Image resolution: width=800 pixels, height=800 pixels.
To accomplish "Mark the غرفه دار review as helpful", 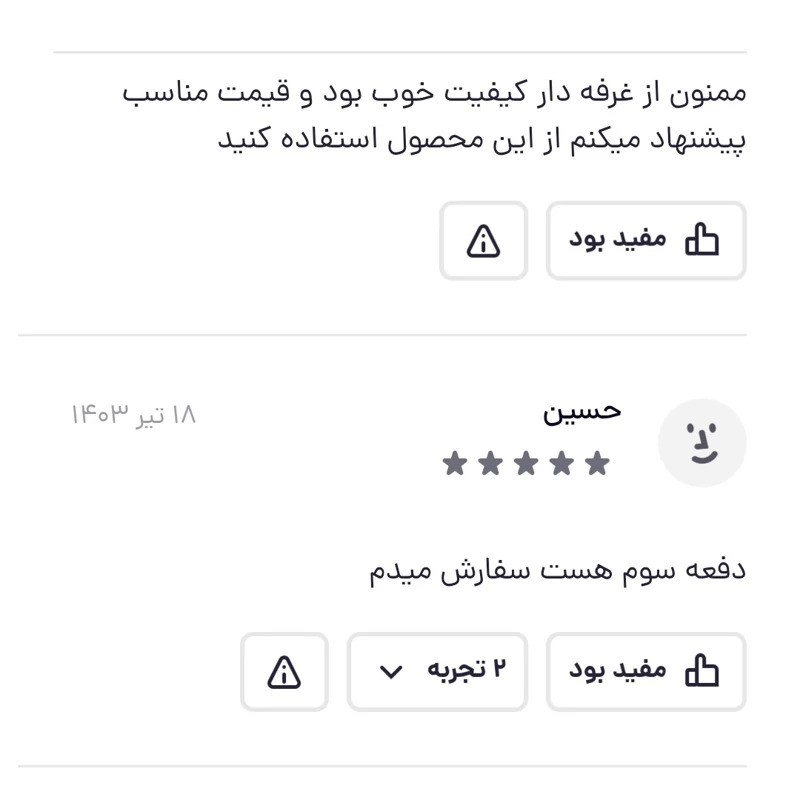I will pos(645,241).
